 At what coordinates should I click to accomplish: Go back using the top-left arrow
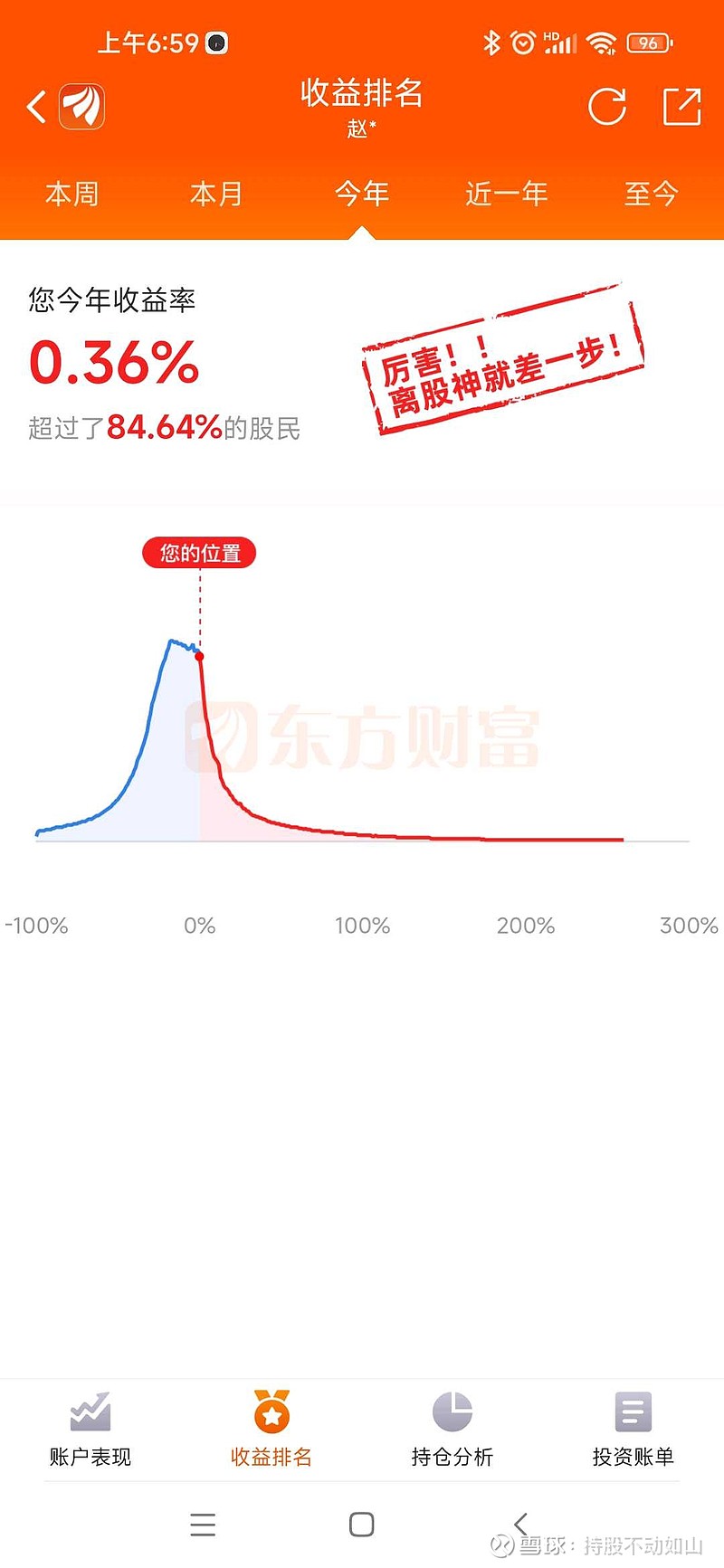click(36, 107)
